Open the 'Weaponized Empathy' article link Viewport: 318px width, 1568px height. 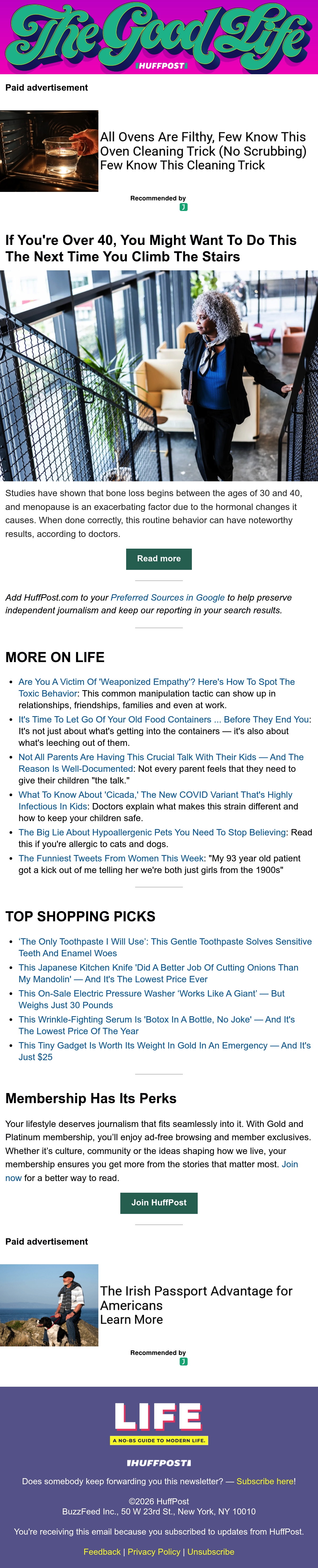tap(156, 687)
